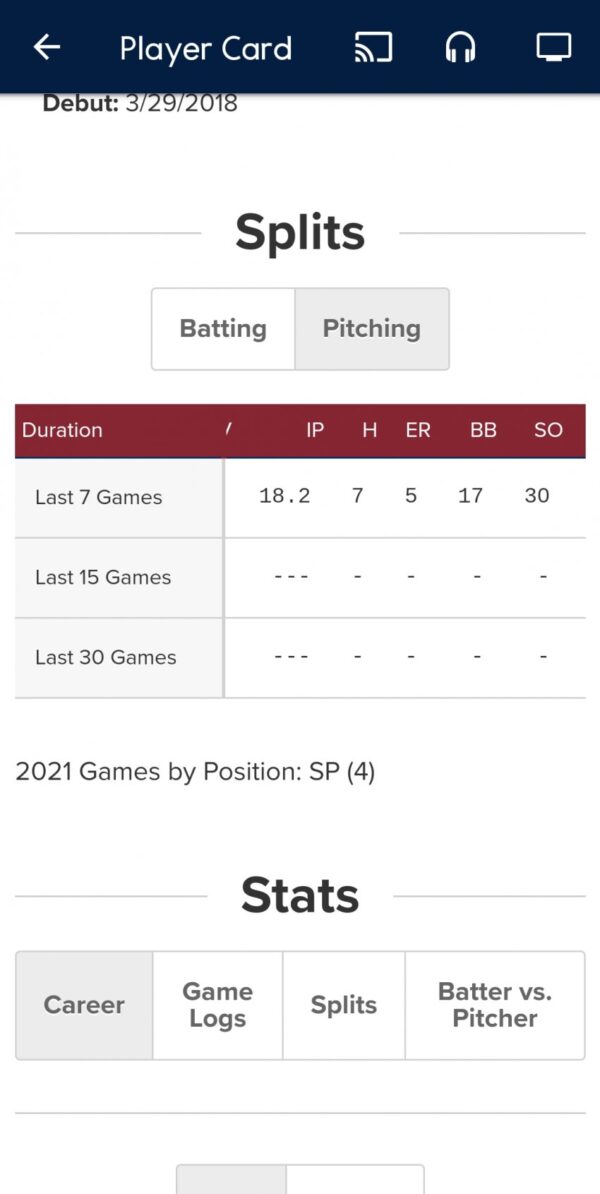600x1194 pixels.
Task: Go back from Player Card
Action: click(47, 47)
